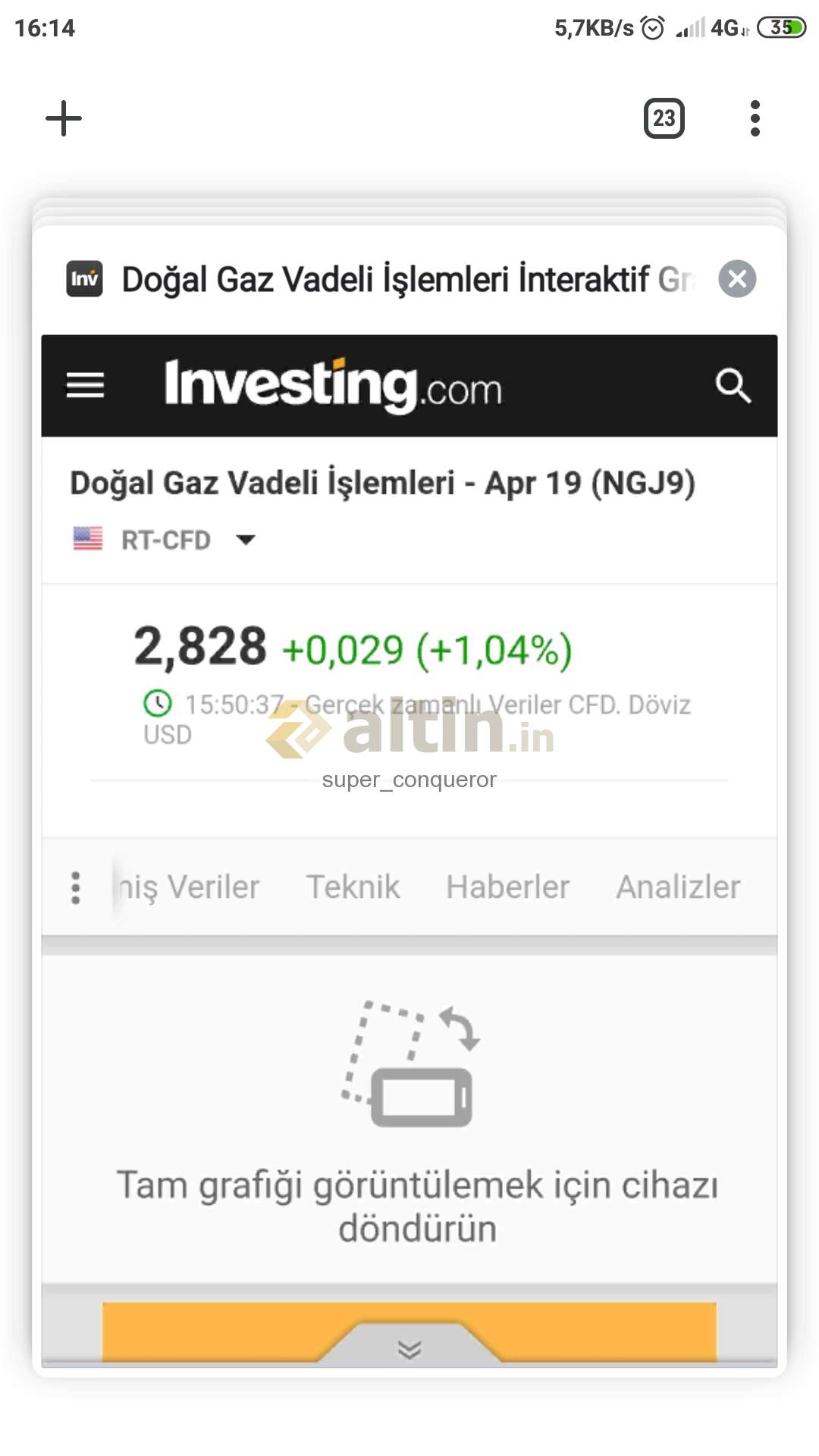Open the Investing.com tab preview card
819x1456 pixels.
(x=409, y=849)
